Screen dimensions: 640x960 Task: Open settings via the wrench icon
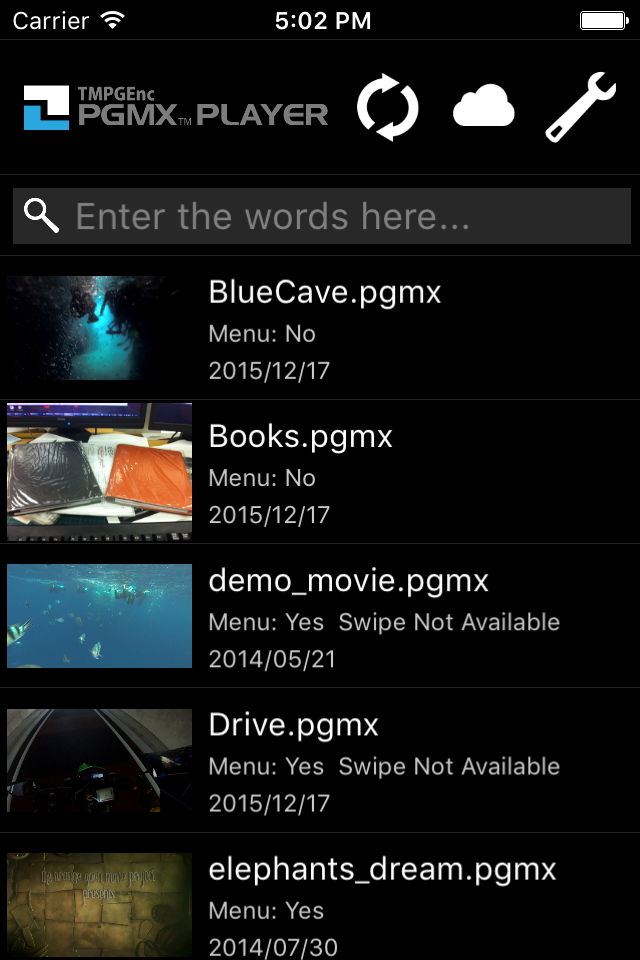(x=580, y=108)
